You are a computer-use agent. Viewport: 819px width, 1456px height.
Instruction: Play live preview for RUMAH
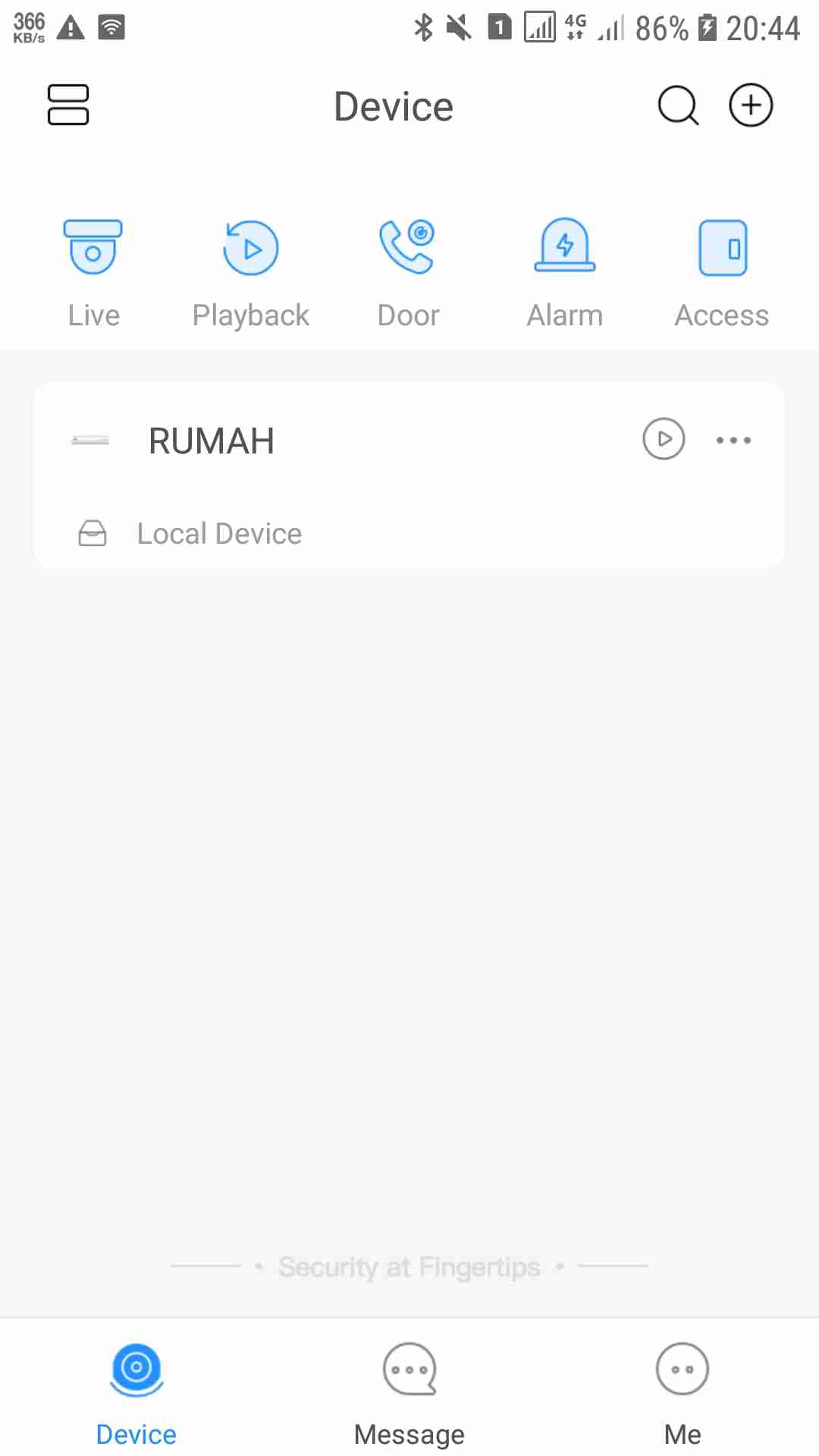click(664, 439)
